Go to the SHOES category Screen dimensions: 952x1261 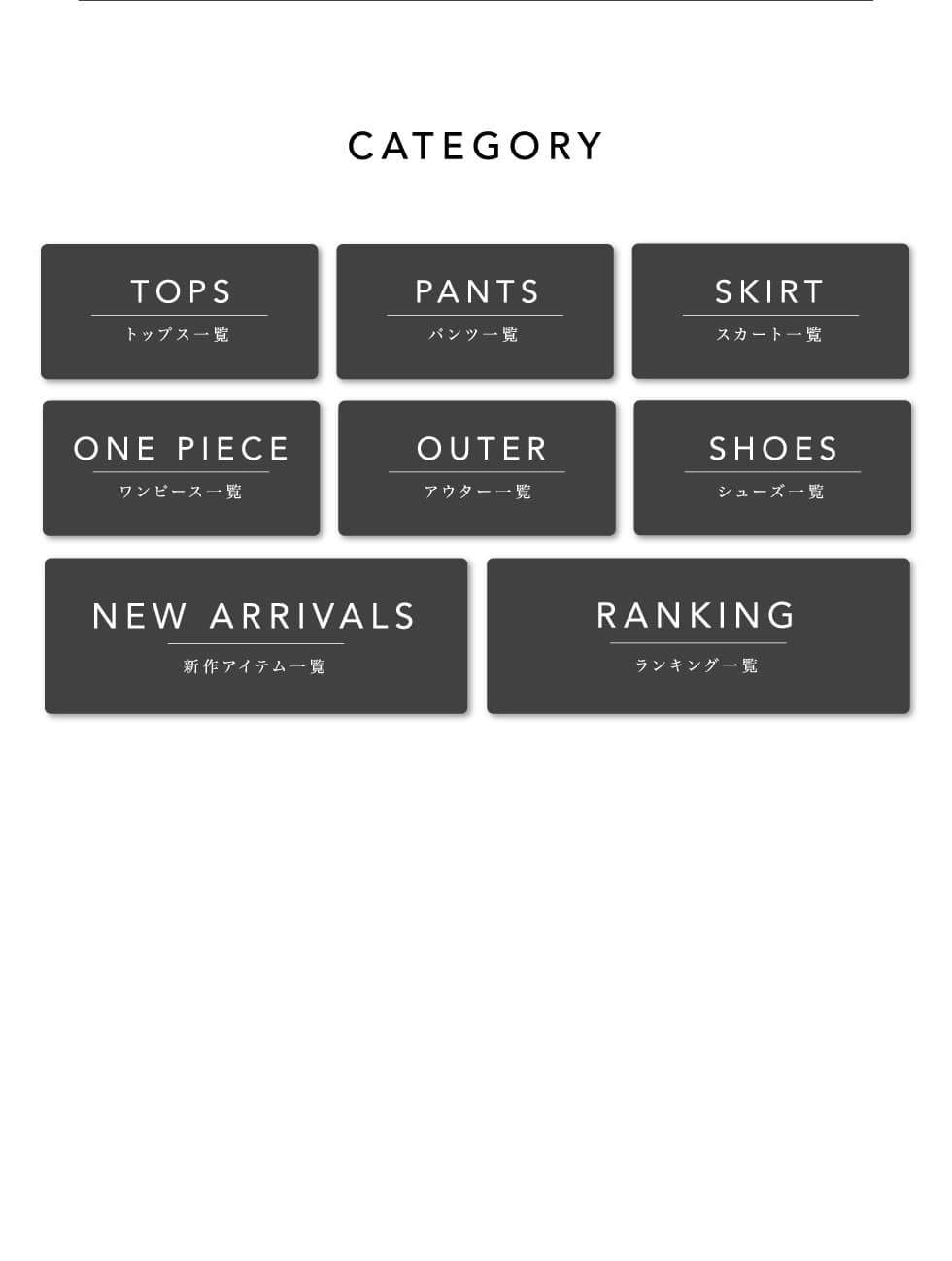772,468
